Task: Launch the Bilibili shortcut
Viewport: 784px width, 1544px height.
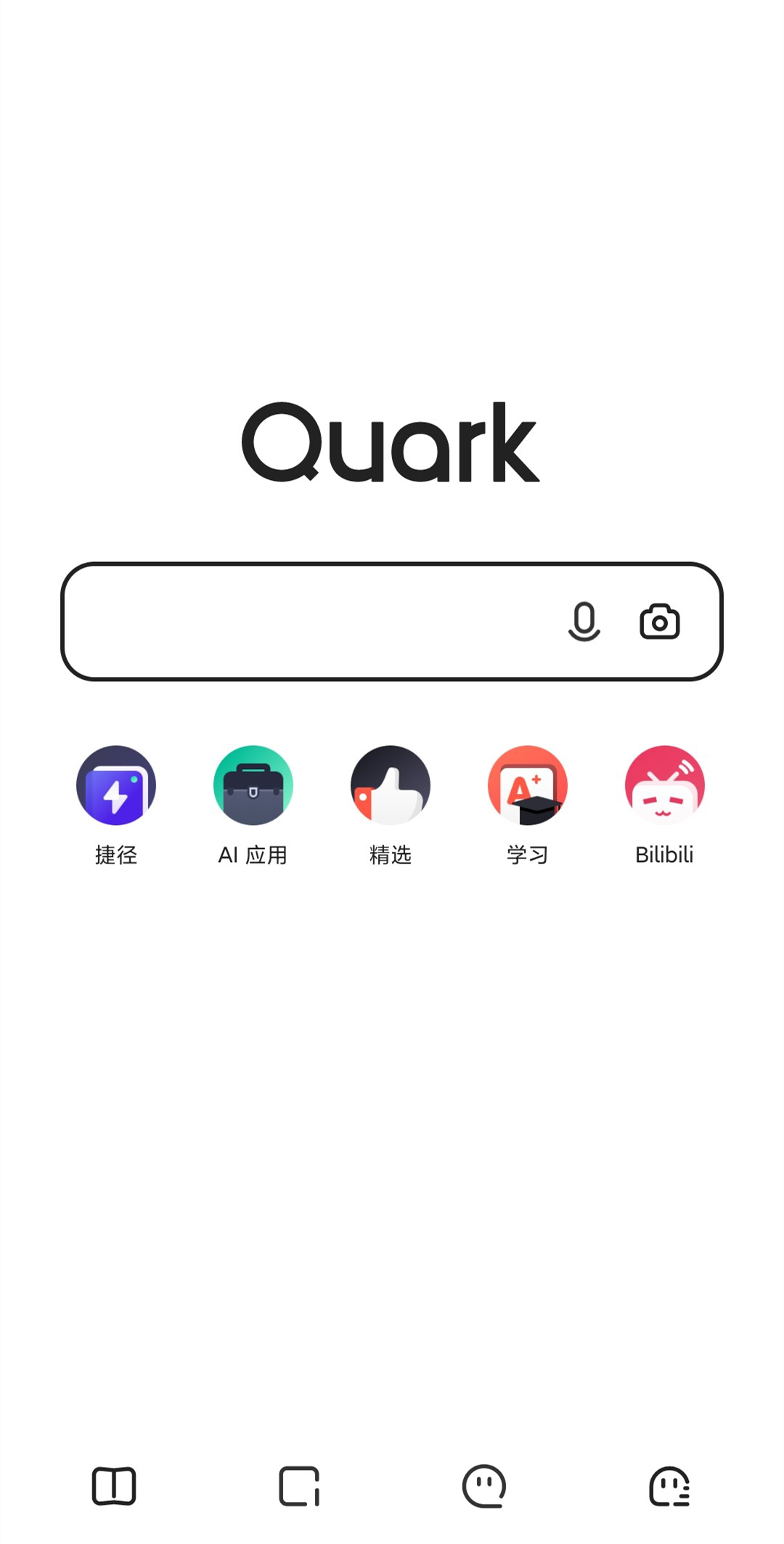Action: coord(664,805)
